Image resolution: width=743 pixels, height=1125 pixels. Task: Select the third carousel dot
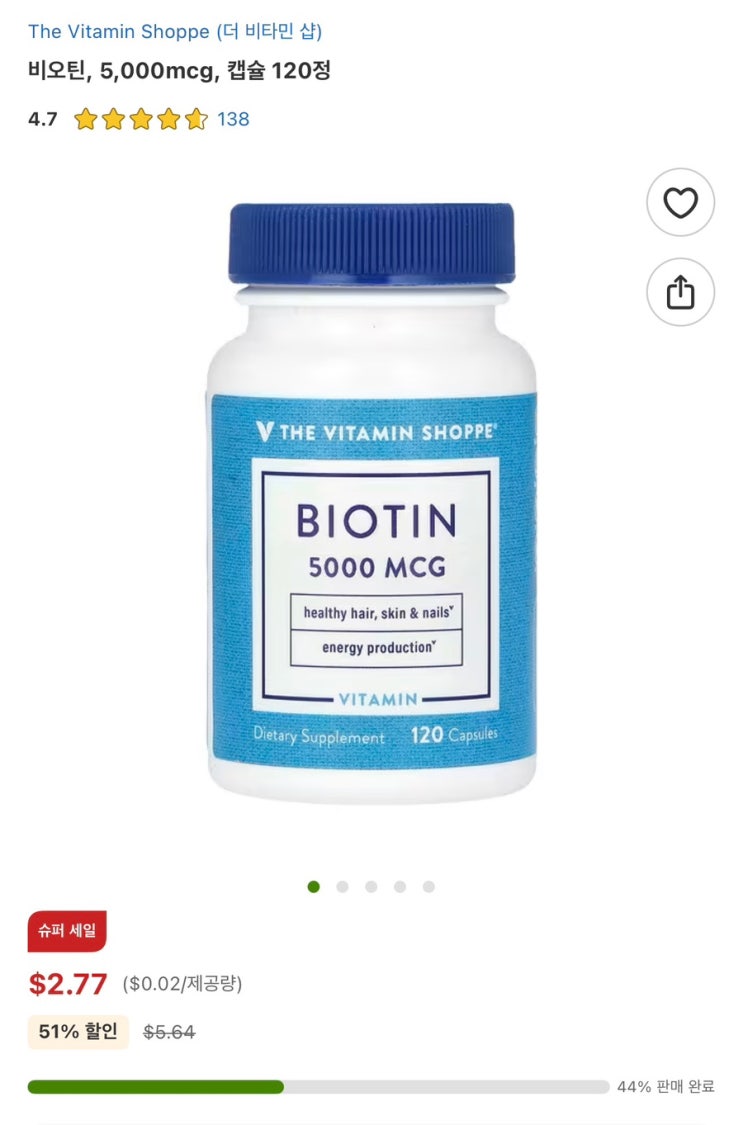372,885
